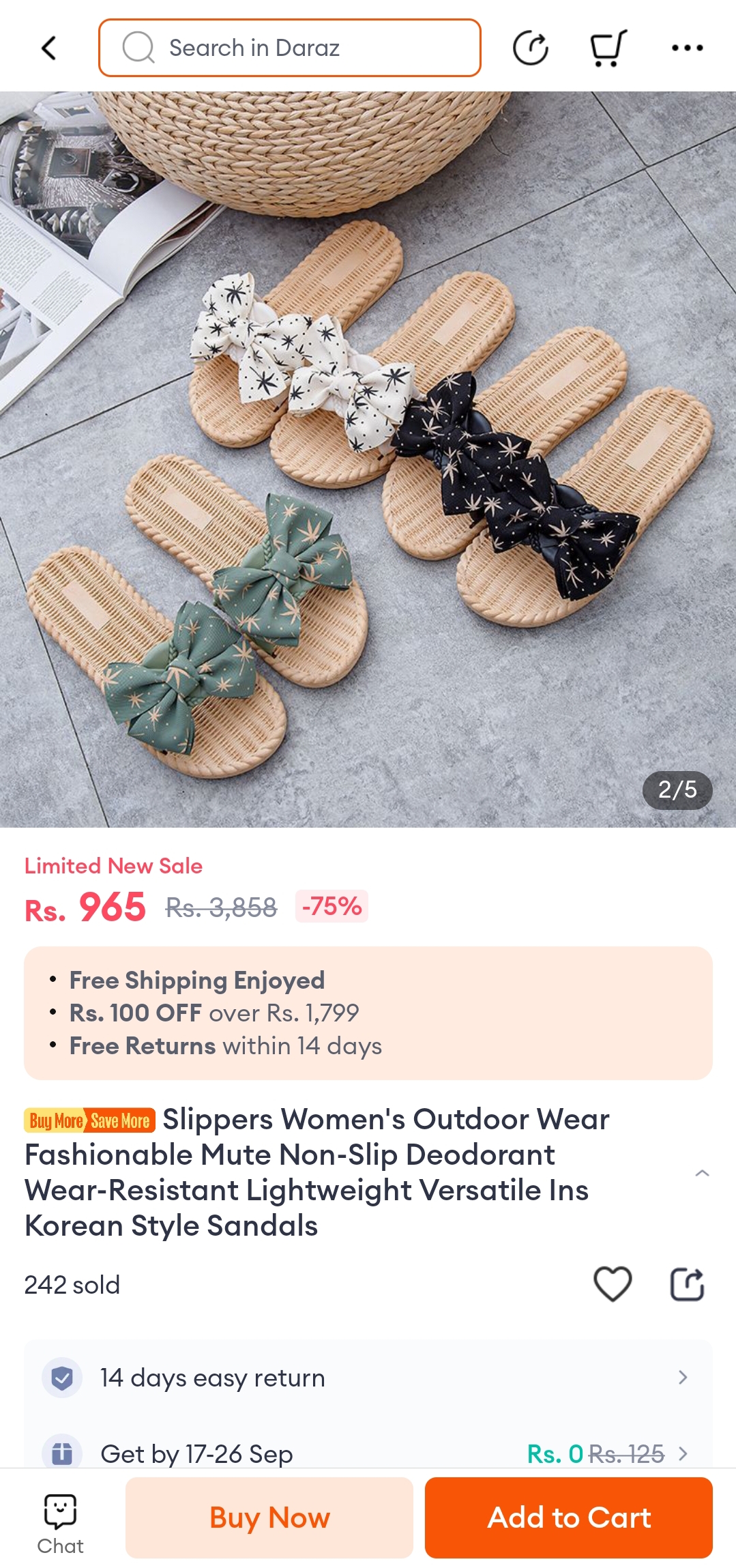The width and height of the screenshot is (736, 1568).
Task: Open the three-dot overflow menu
Action: tap(687, 48)
